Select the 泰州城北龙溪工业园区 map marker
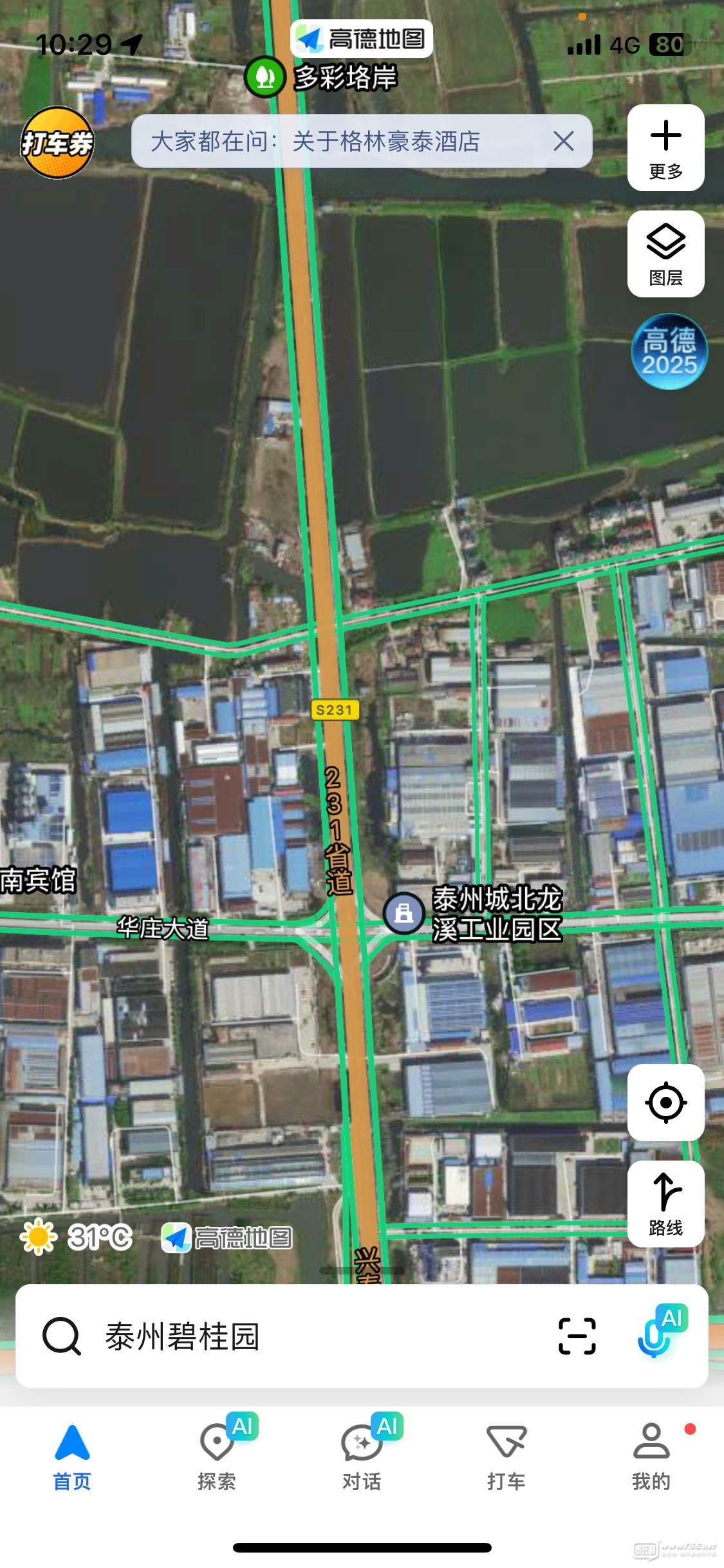Viewport: 724px width, 1568px height. (404, 913)
